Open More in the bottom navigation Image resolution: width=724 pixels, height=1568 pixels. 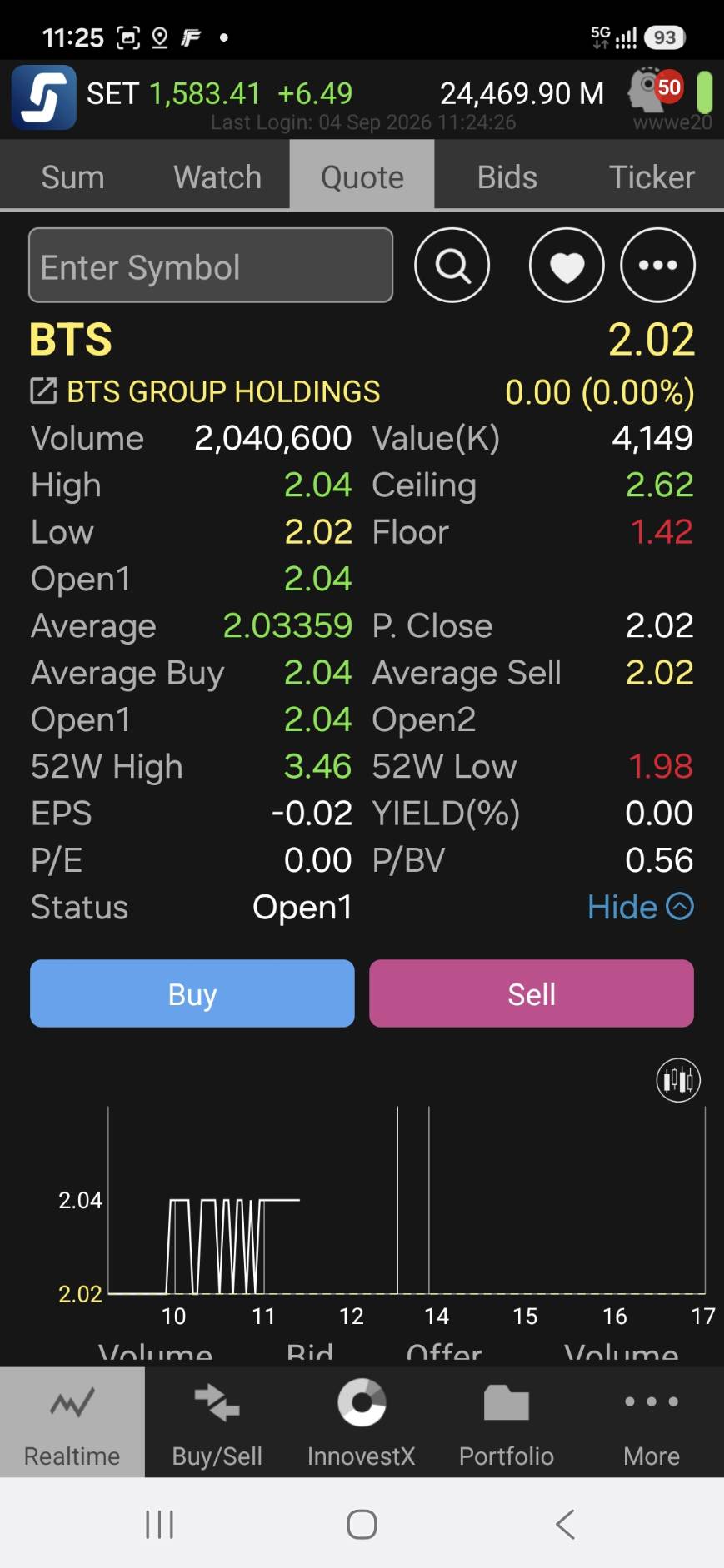[x=652, y=1423]
